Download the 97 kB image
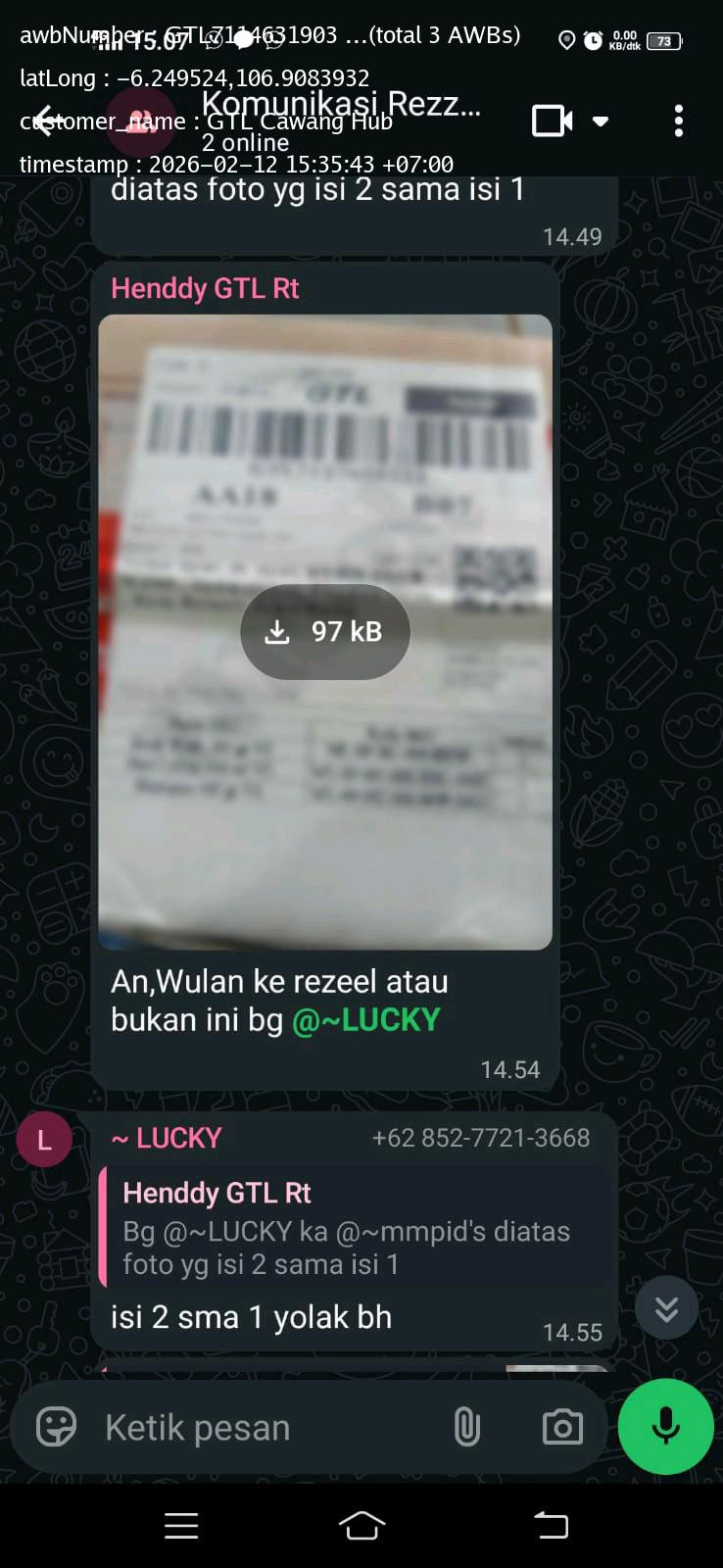The image size is (723, 1568). coord(325,632)
